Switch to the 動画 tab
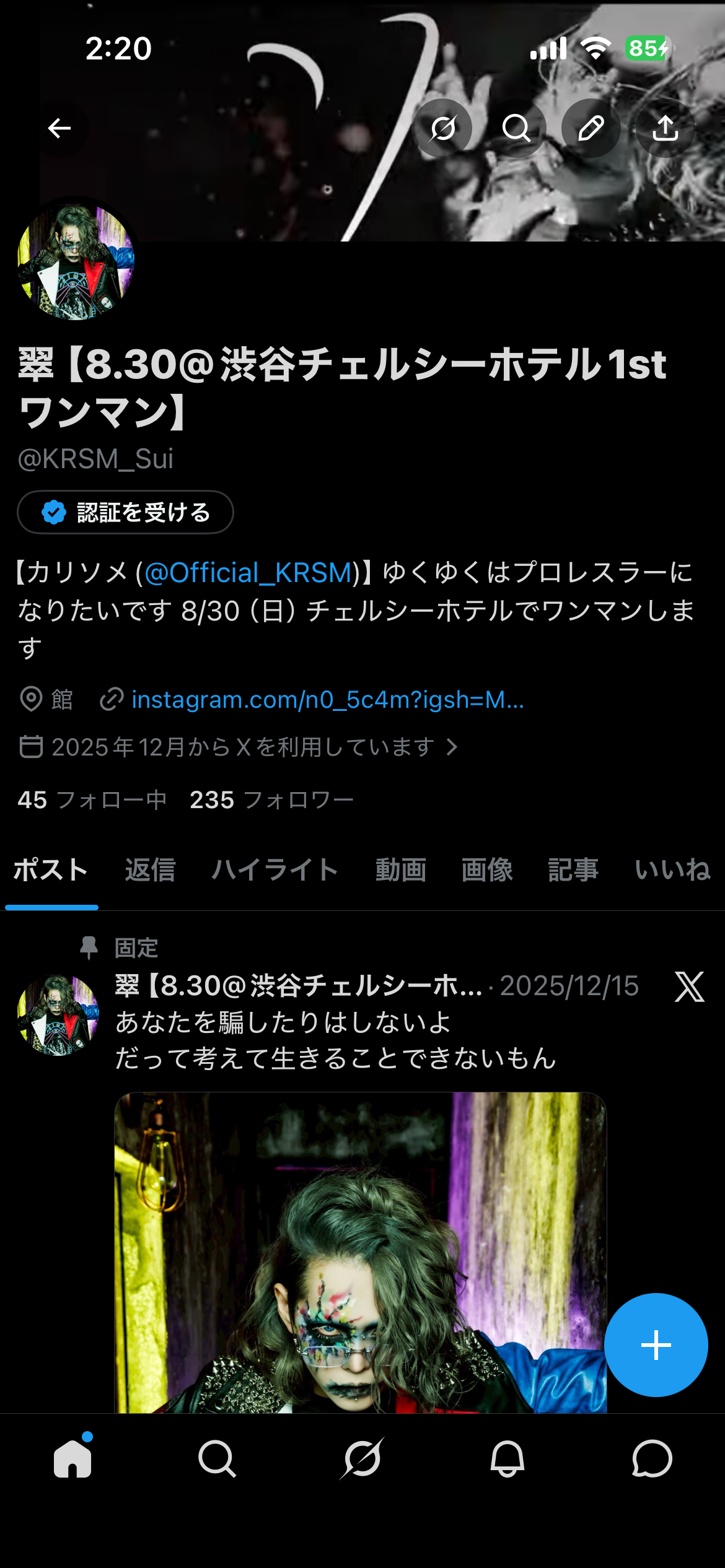The image size is (725, 1568). 401,869
